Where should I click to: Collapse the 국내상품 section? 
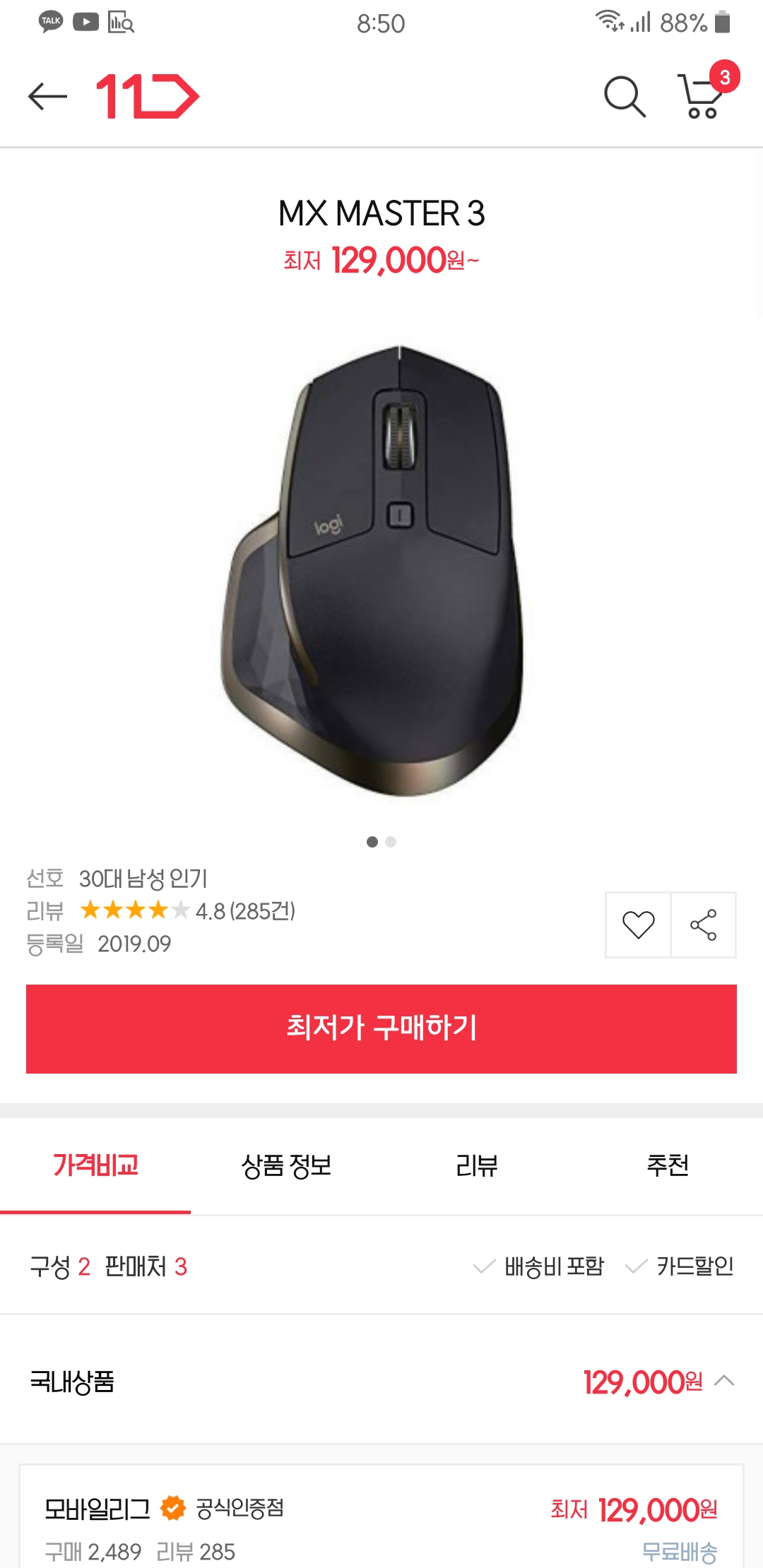coord(724,1381)
